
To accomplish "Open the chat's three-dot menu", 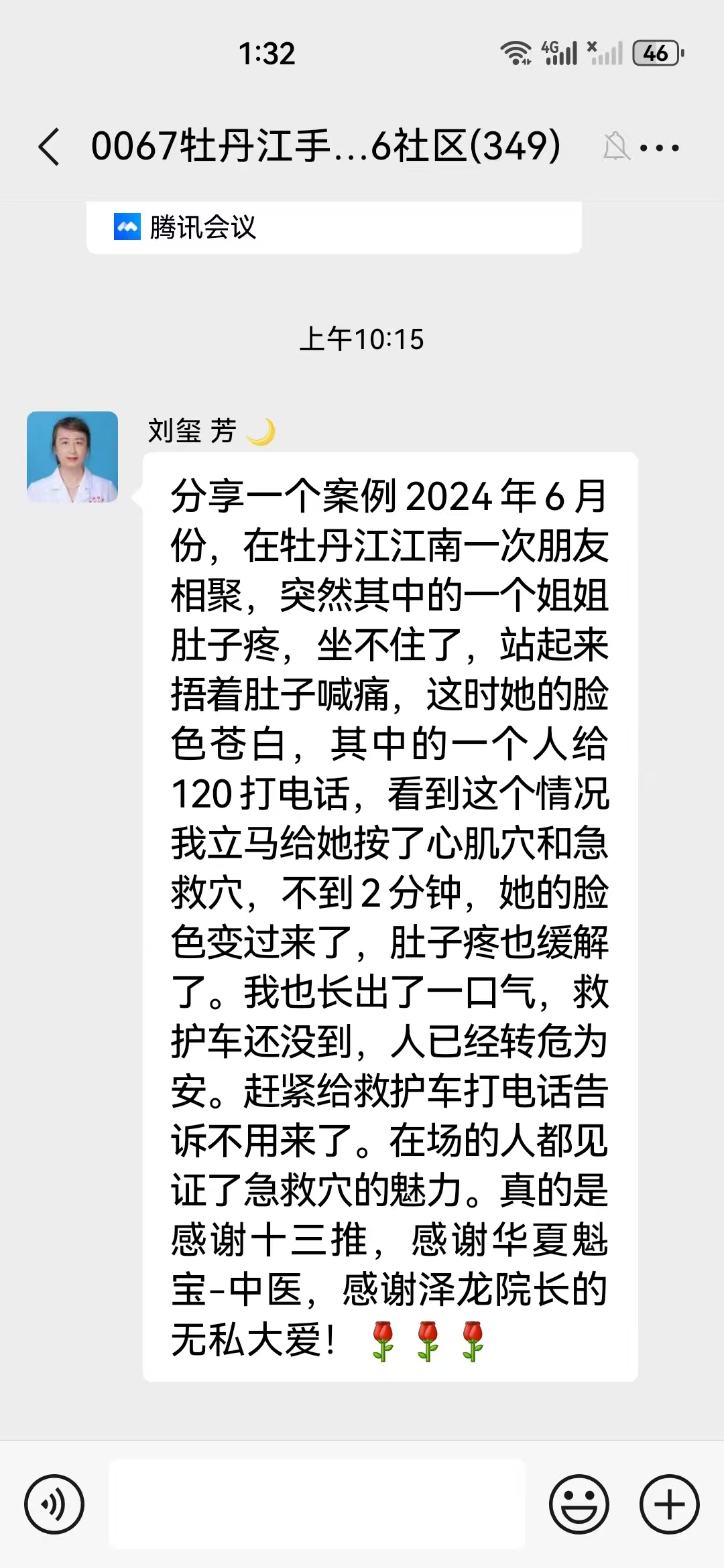I will coord(660,147).
